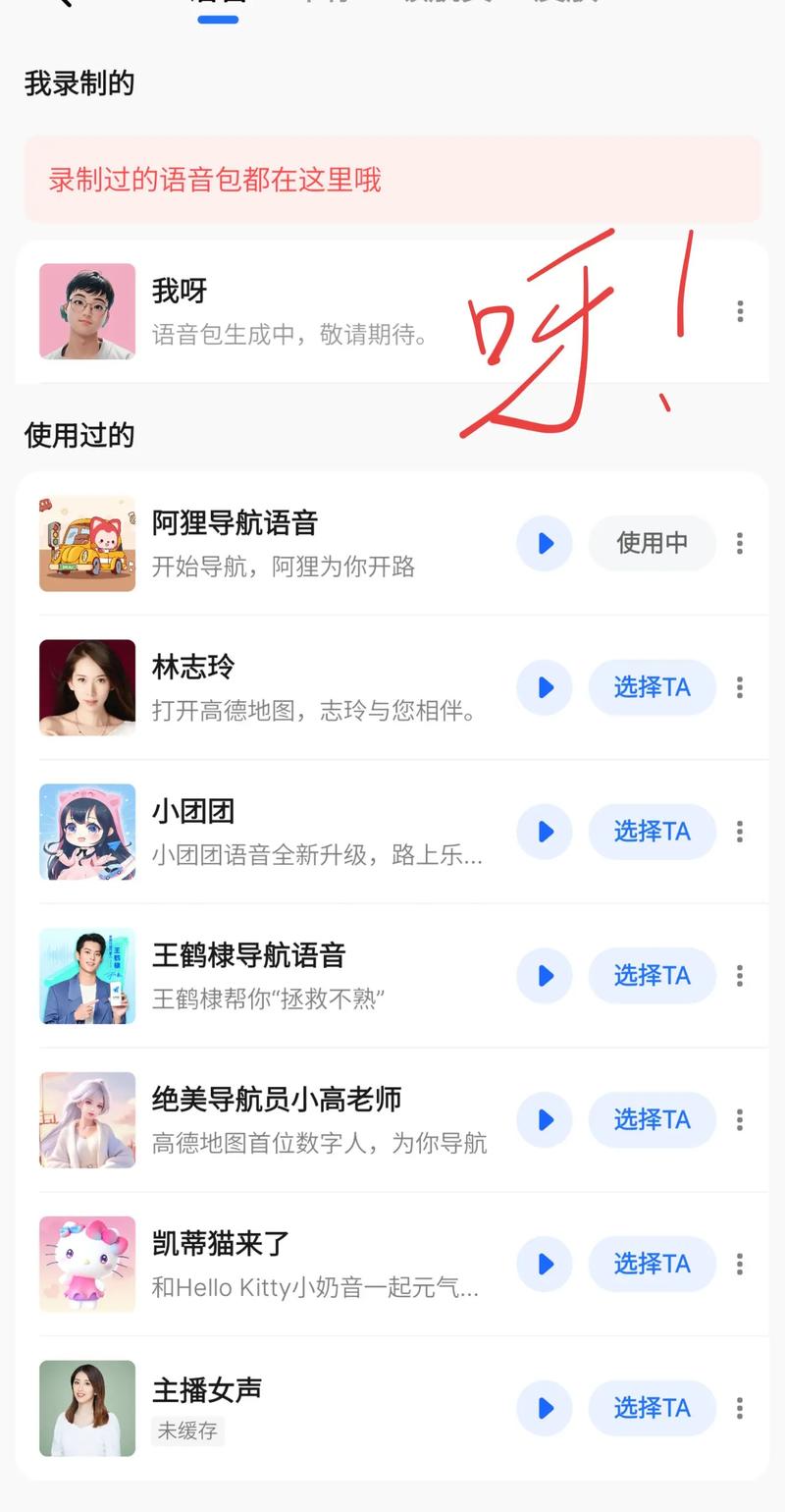Select 绝美导航员小高老师 with 选择TA
This screenshot has width=785, height=1512.
click(652, 1119)
